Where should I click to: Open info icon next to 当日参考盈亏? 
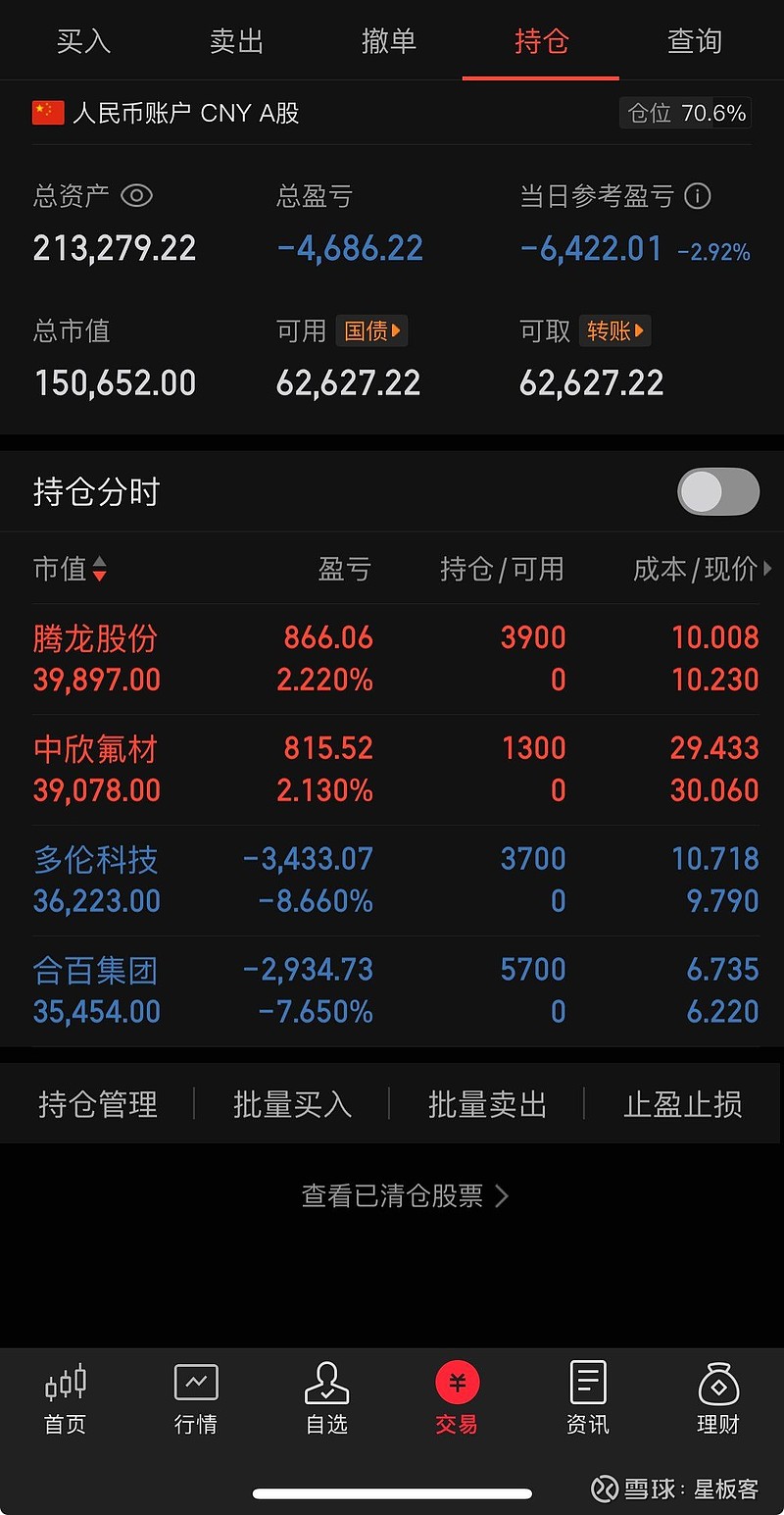[x=697, y=196]
